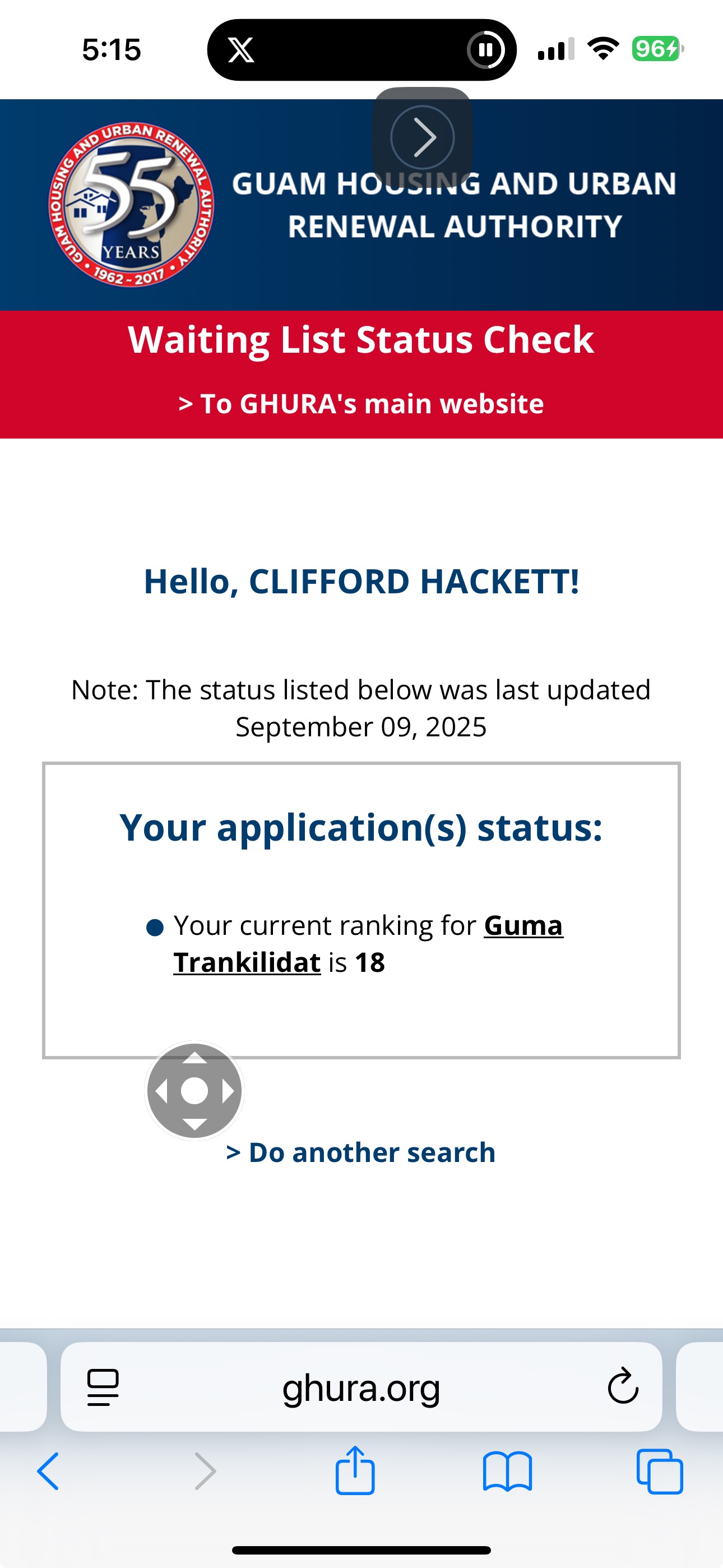Open the page menu in address bar
723x1568 pixels.
point(103,1387)
